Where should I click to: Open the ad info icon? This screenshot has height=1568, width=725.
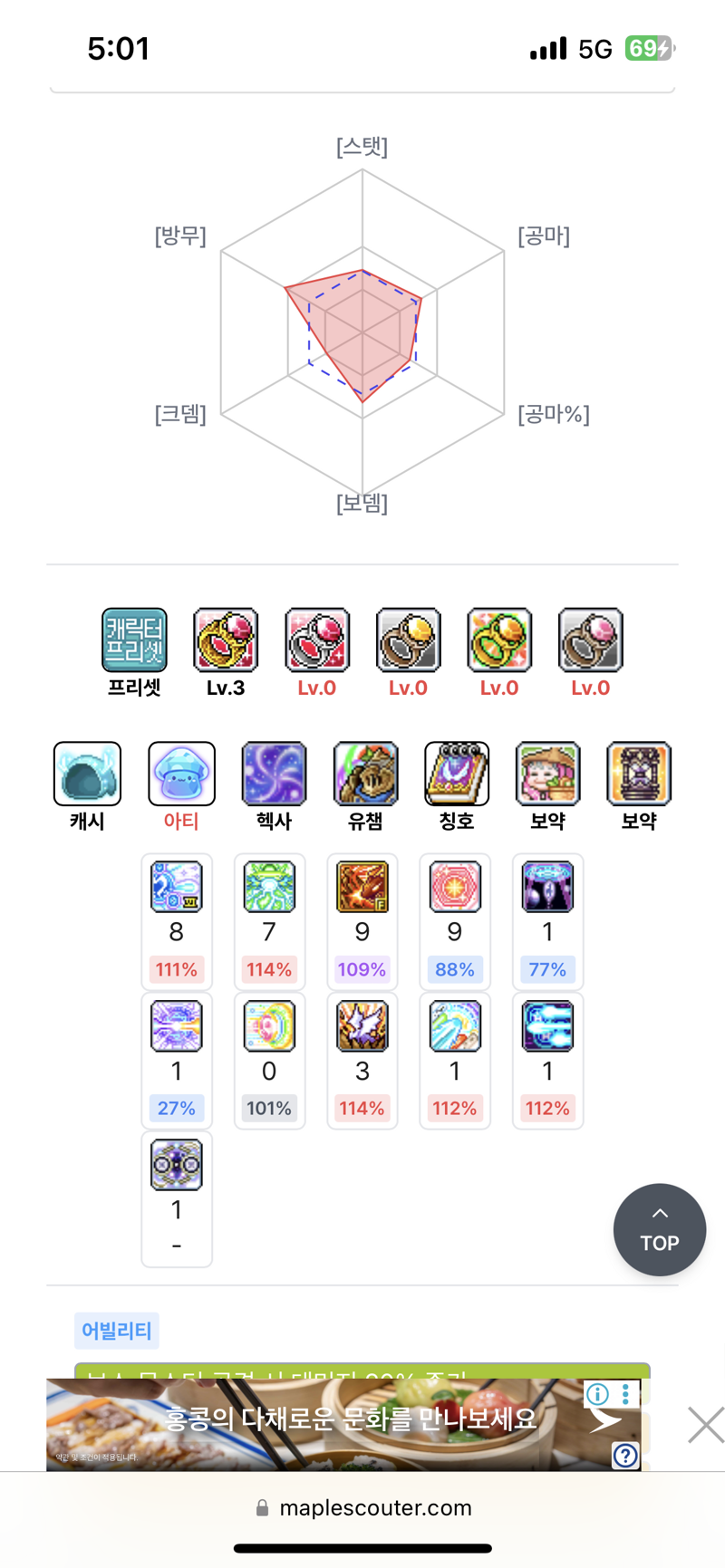(597, 1394)
